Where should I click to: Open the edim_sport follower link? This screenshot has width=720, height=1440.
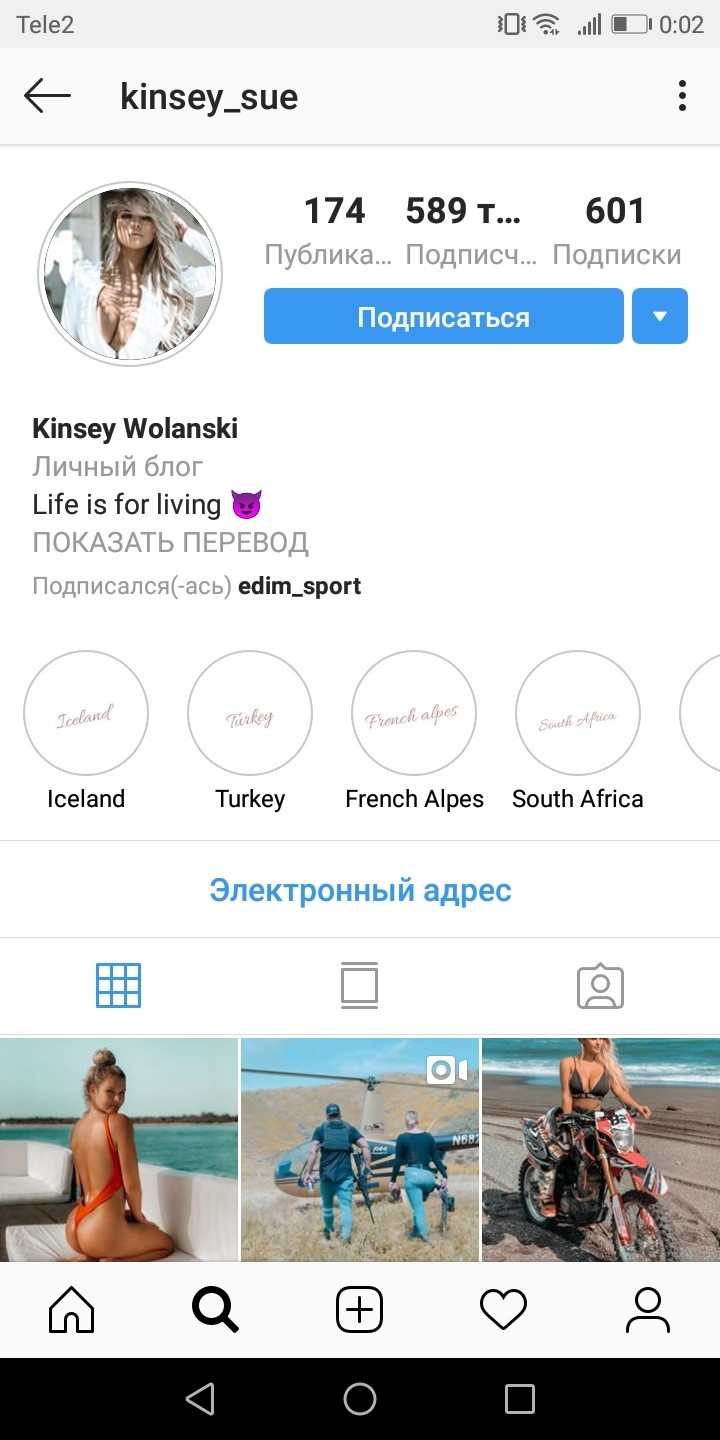tap(299, 586)
